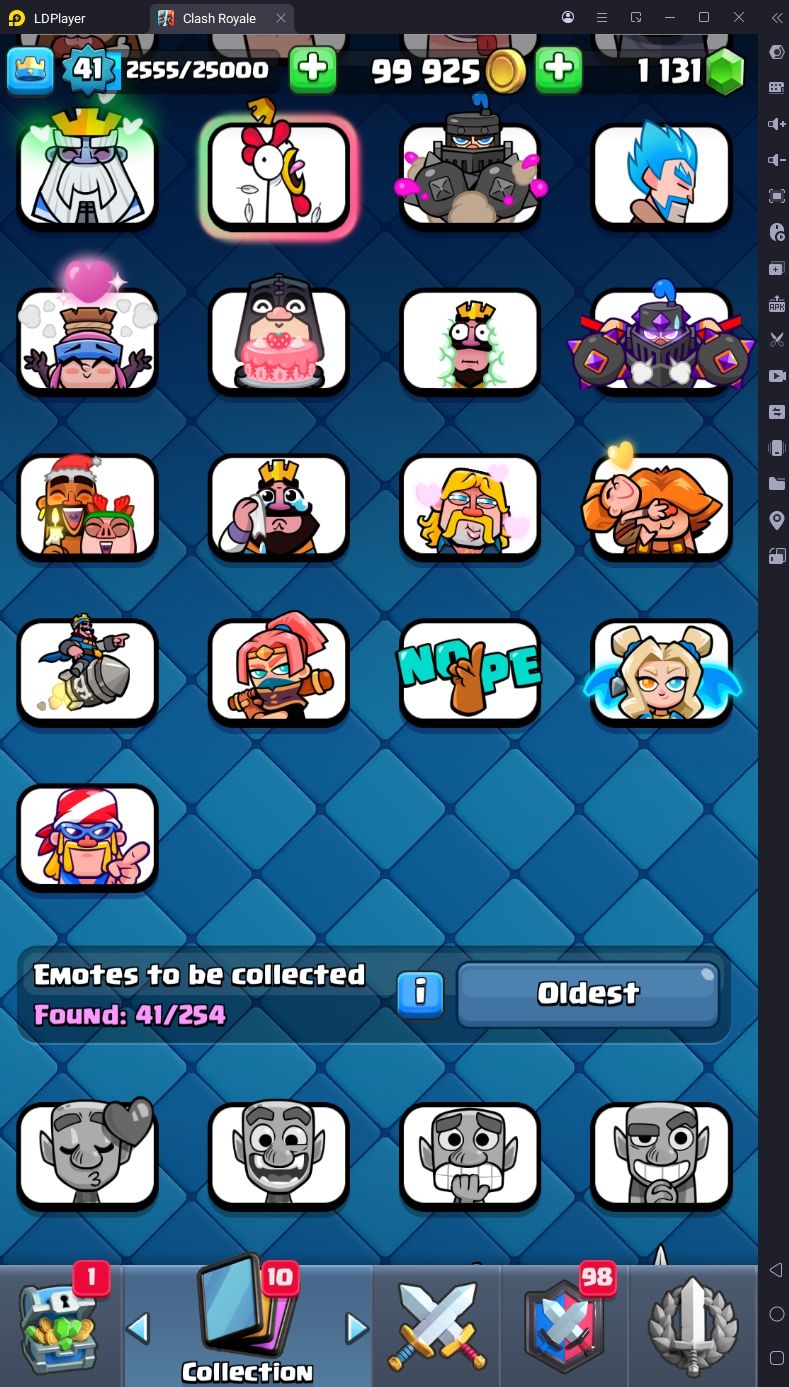Add more gold with the plus button
This screenshot has height=1387, width=789.
click(x=559, y=70)
